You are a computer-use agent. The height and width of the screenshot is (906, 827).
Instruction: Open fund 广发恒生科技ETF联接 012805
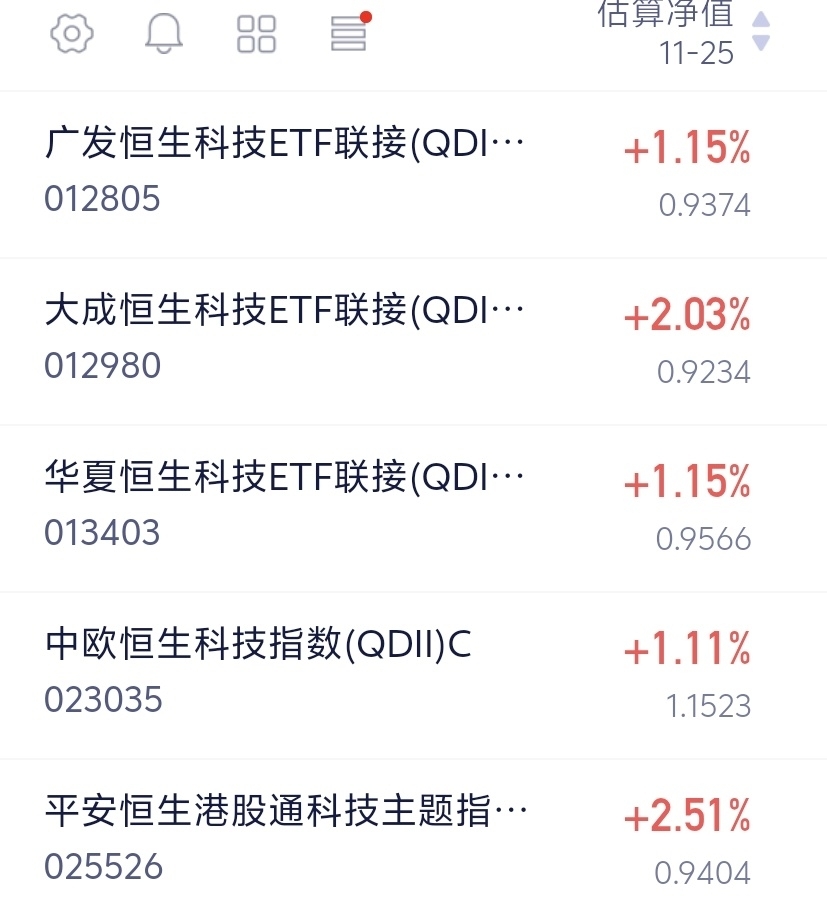coord(413,174)
